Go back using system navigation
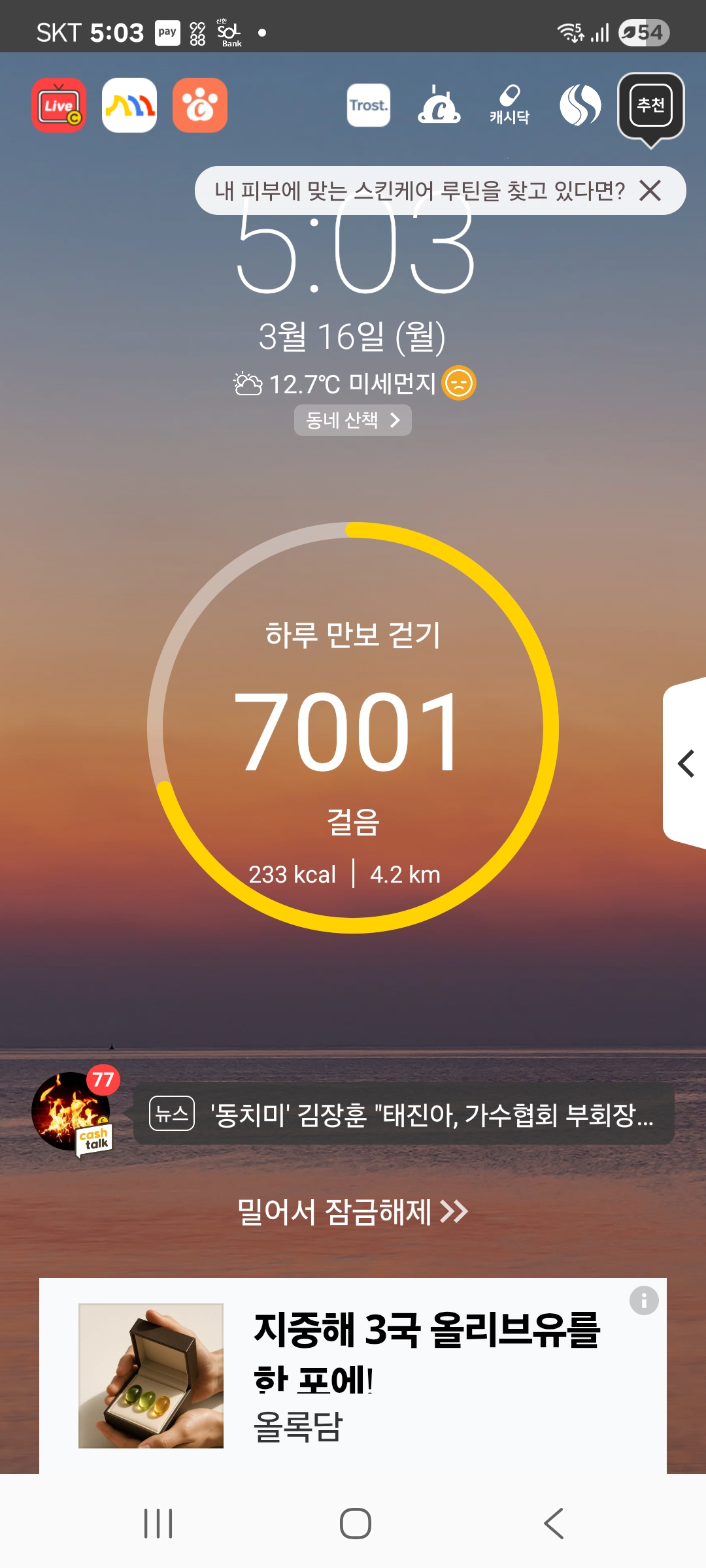Image resolution: width=706 pixels, height=1568 pixels. [554, 1524]
